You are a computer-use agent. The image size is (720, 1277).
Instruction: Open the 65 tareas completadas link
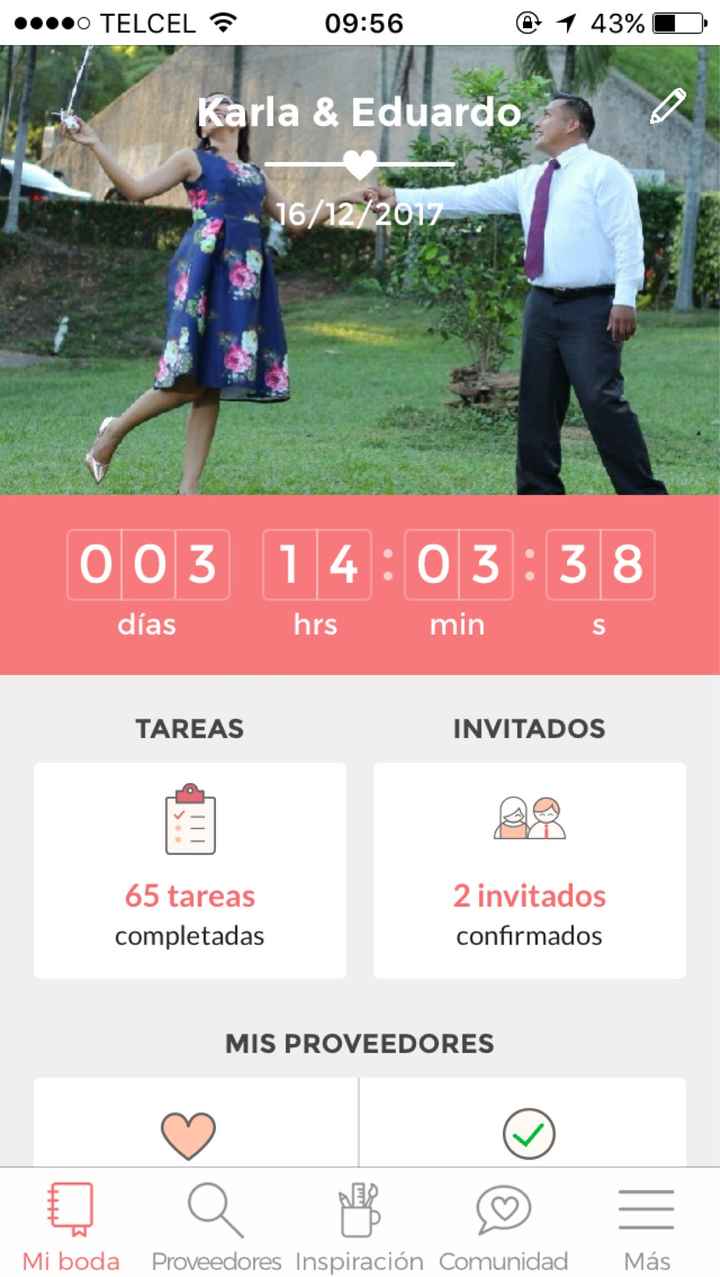click(190, 915)
